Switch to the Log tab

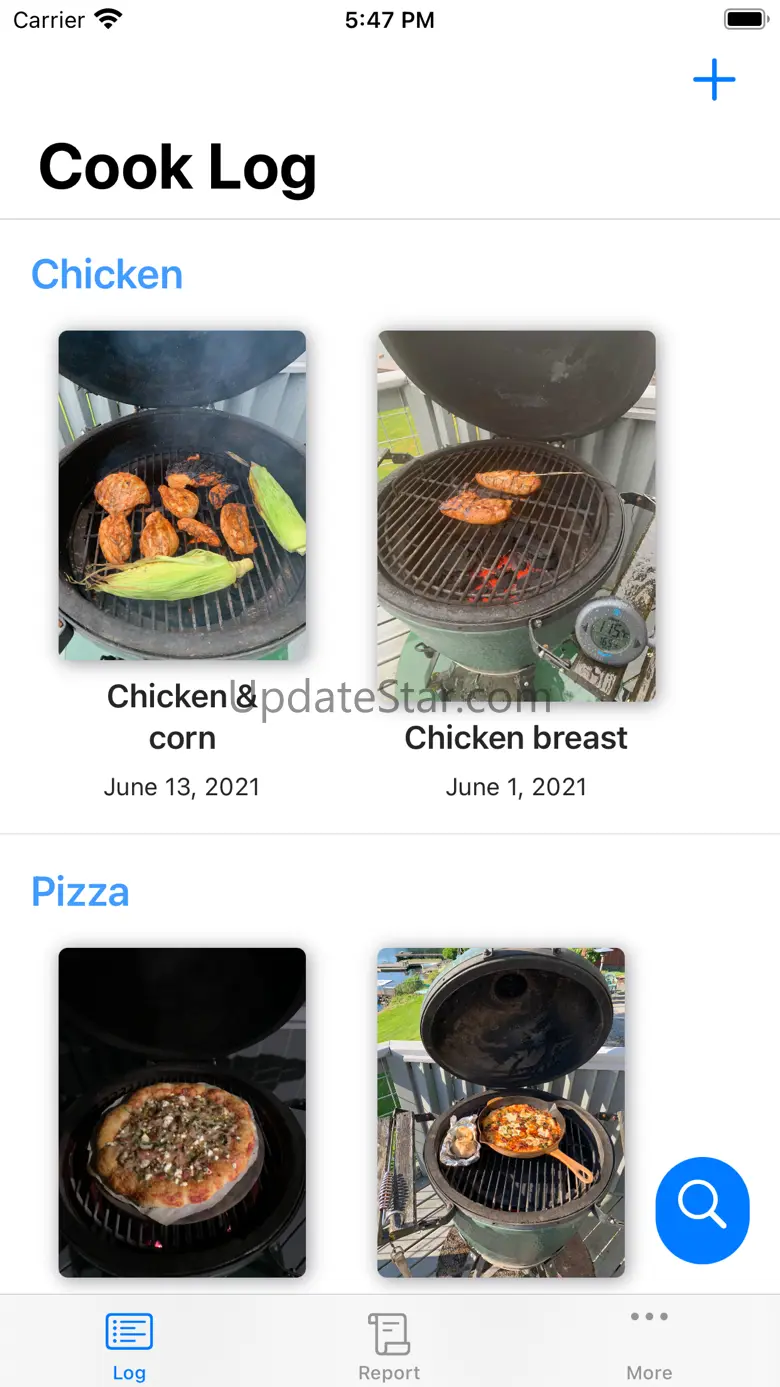(129, 1346)
